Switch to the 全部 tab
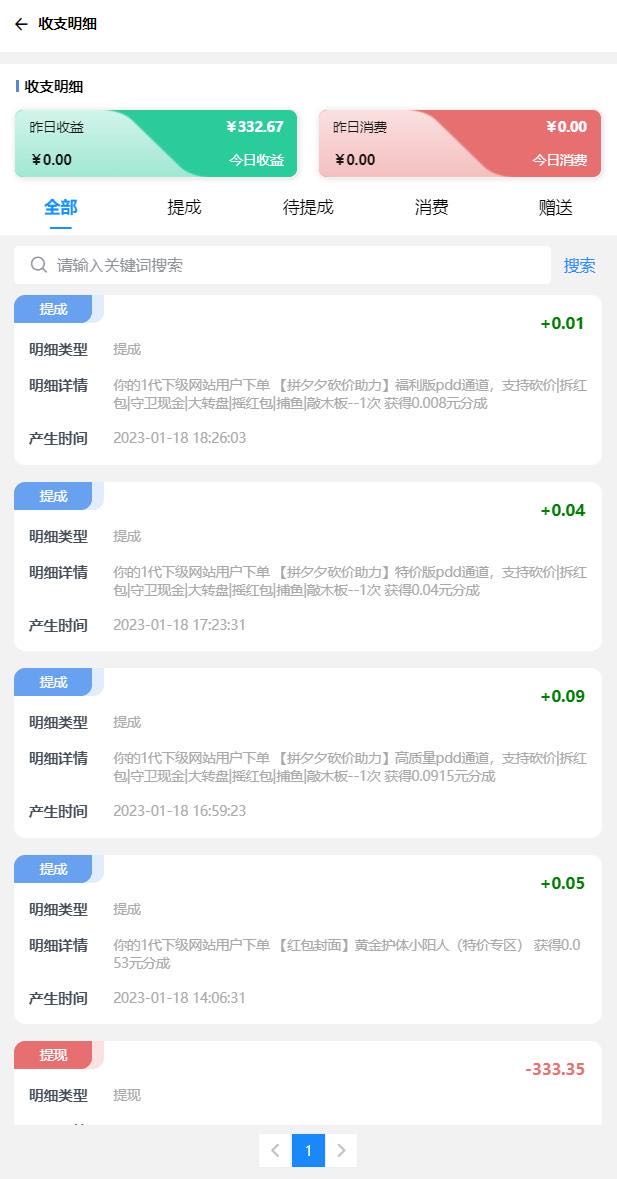 click(60, 208)
